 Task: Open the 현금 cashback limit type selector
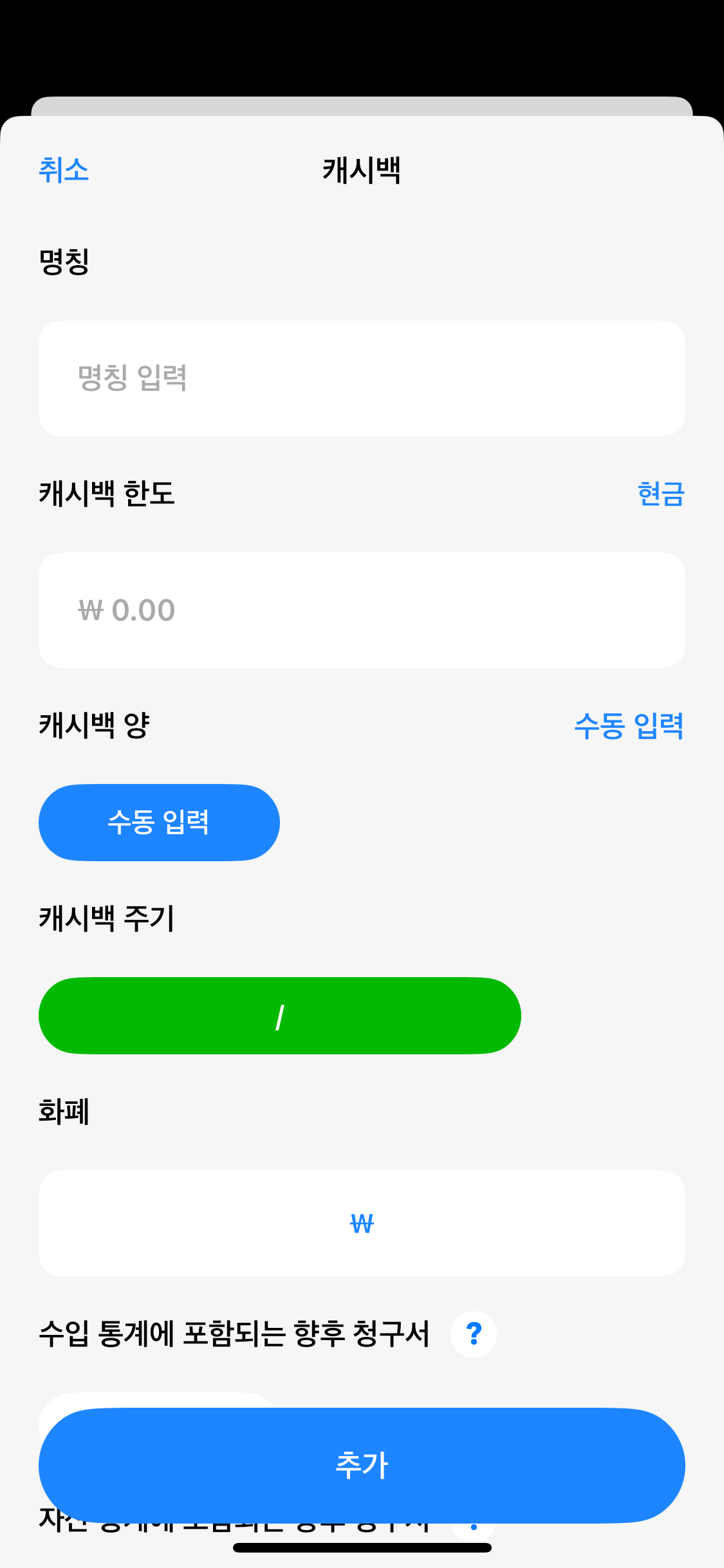659,493
